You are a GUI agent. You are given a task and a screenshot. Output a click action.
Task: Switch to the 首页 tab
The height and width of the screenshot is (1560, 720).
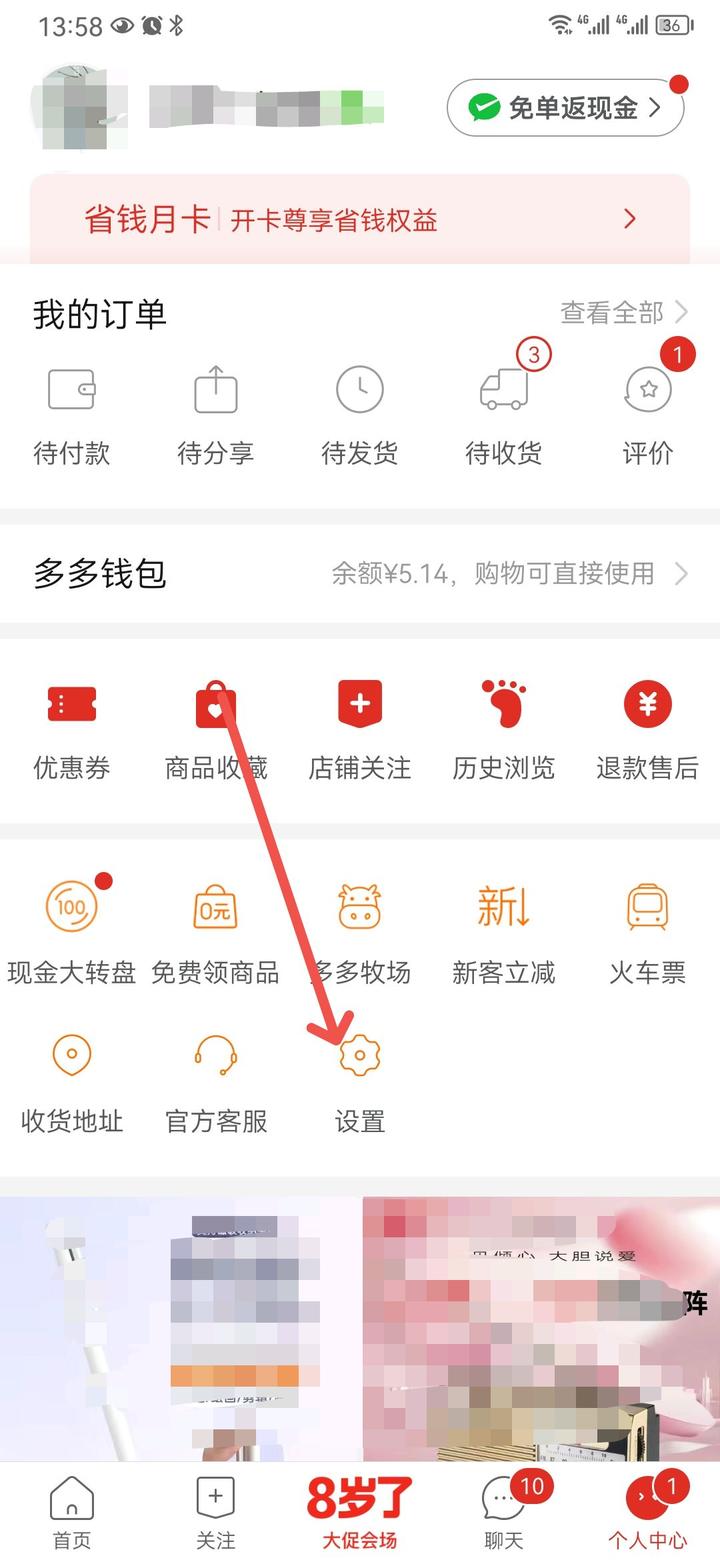point(72,1512)
